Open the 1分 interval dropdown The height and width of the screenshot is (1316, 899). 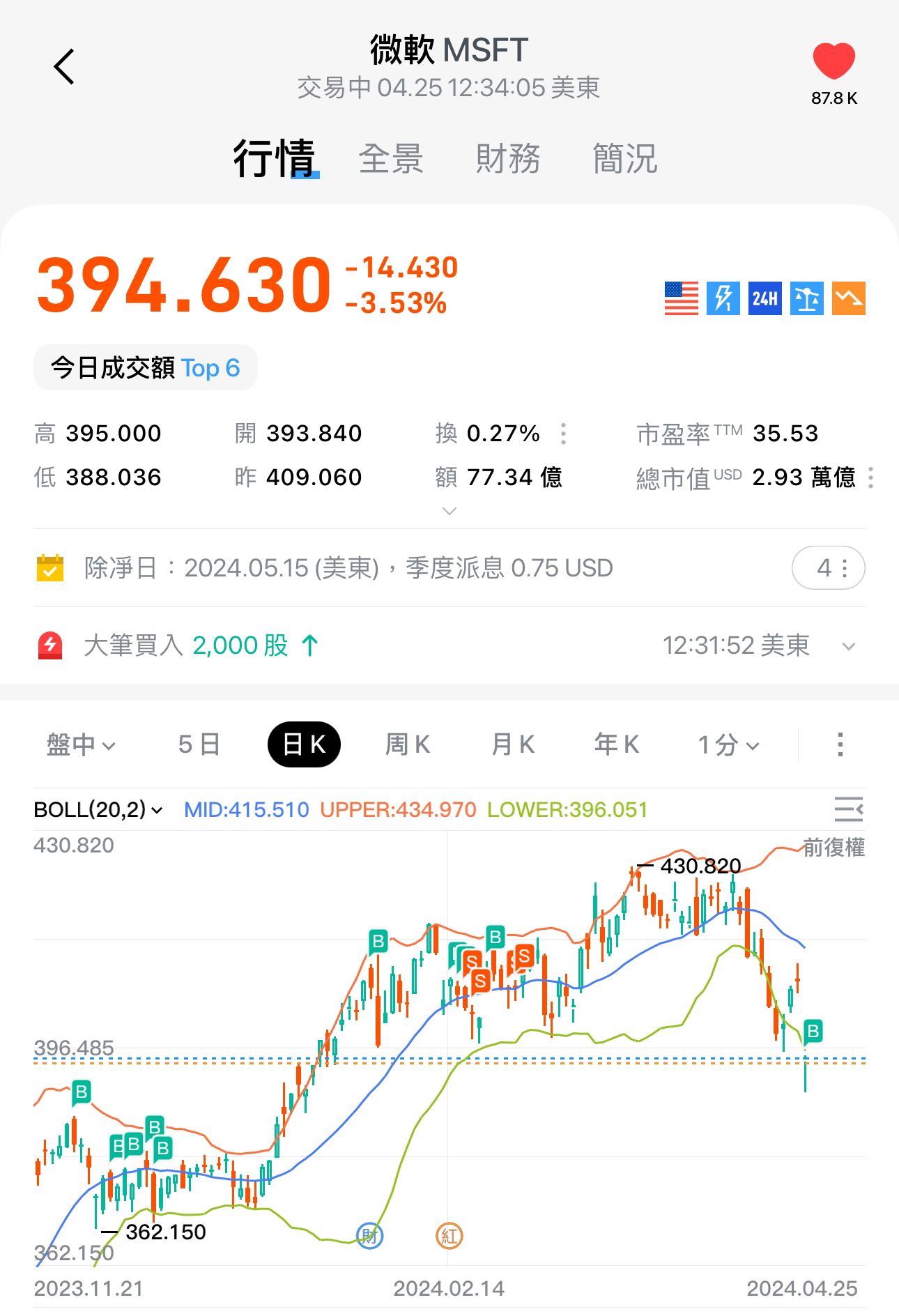[728, 744]
